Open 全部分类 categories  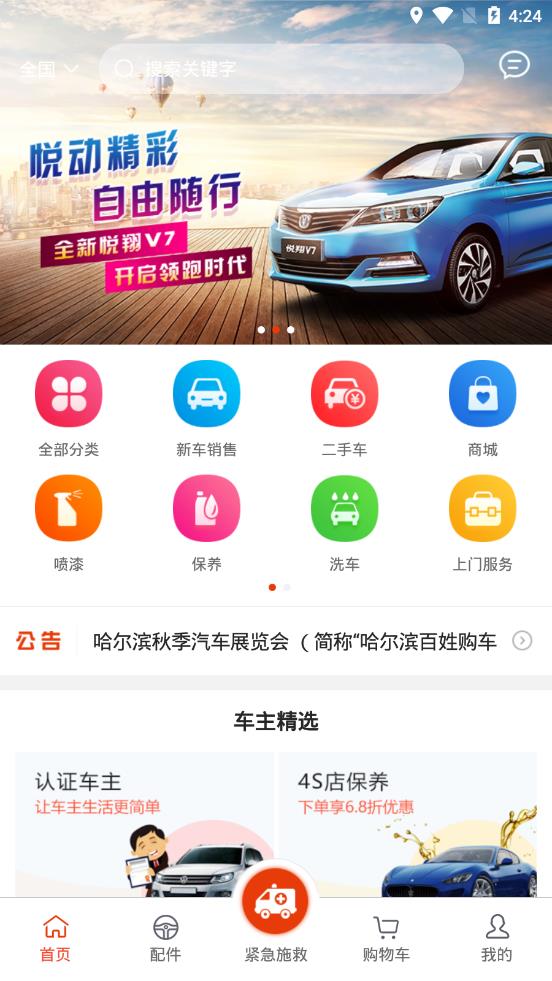68,409
